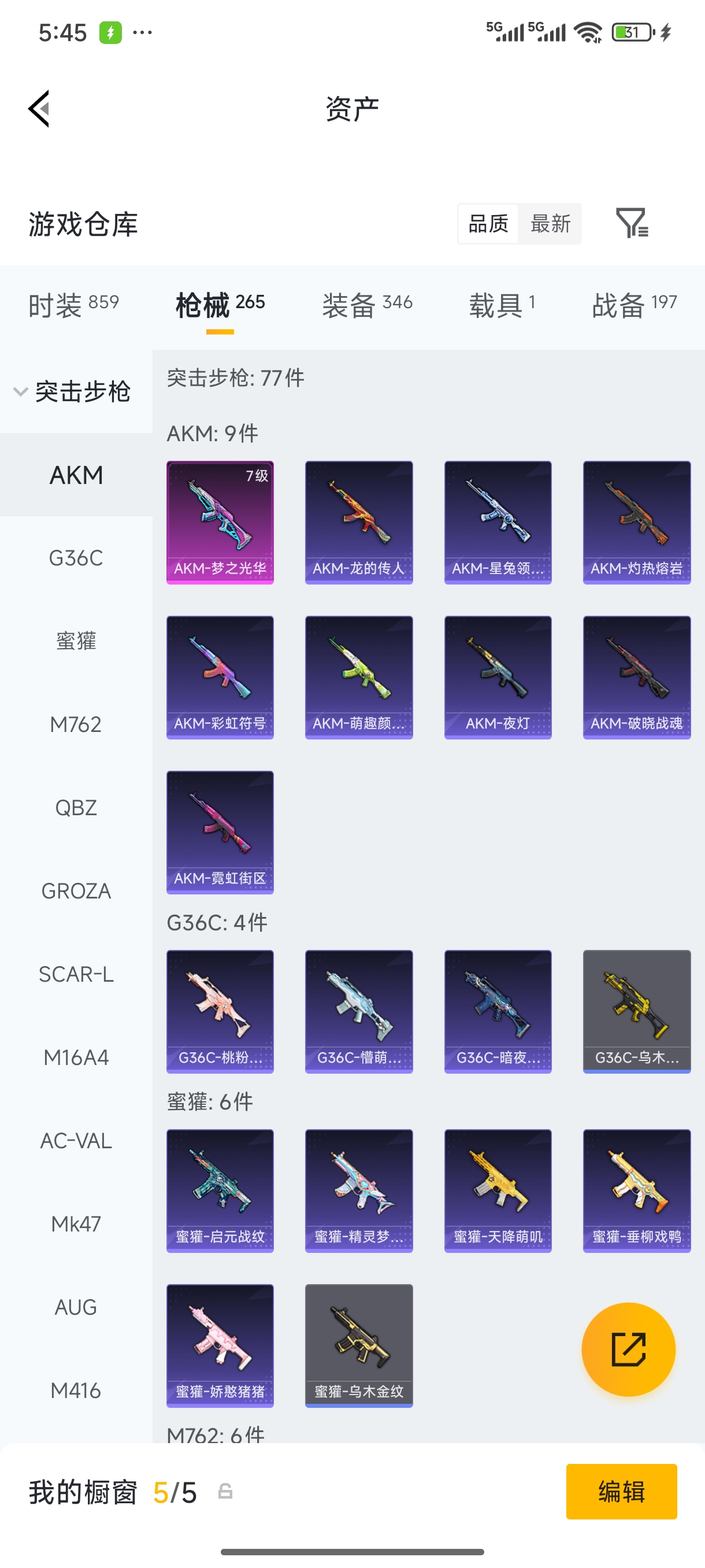Select G36C in the weapon list
Viewport: 705px width, 1568px height.
(76, 558)
